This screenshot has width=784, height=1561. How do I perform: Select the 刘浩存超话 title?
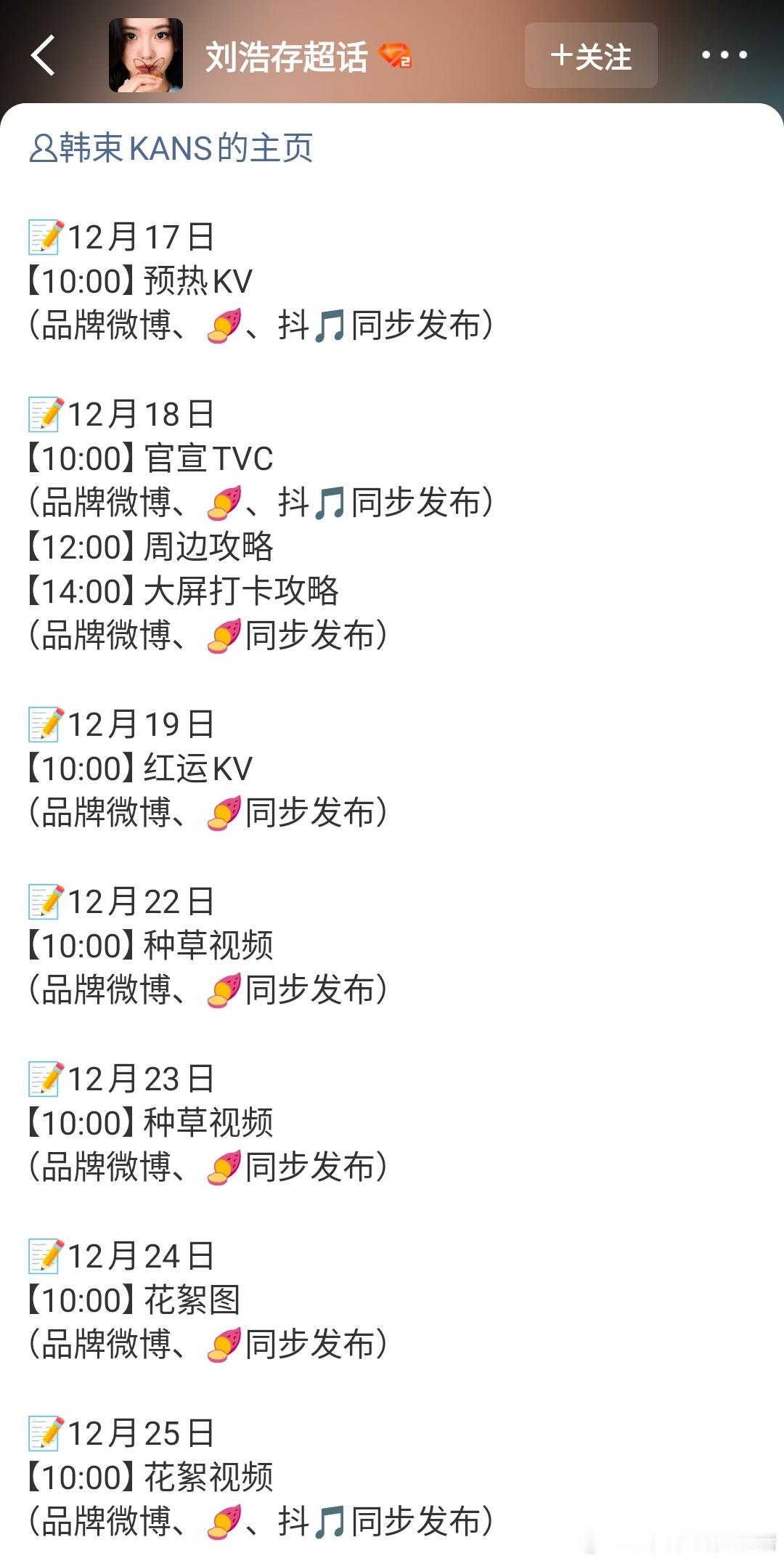click(283, 57)
